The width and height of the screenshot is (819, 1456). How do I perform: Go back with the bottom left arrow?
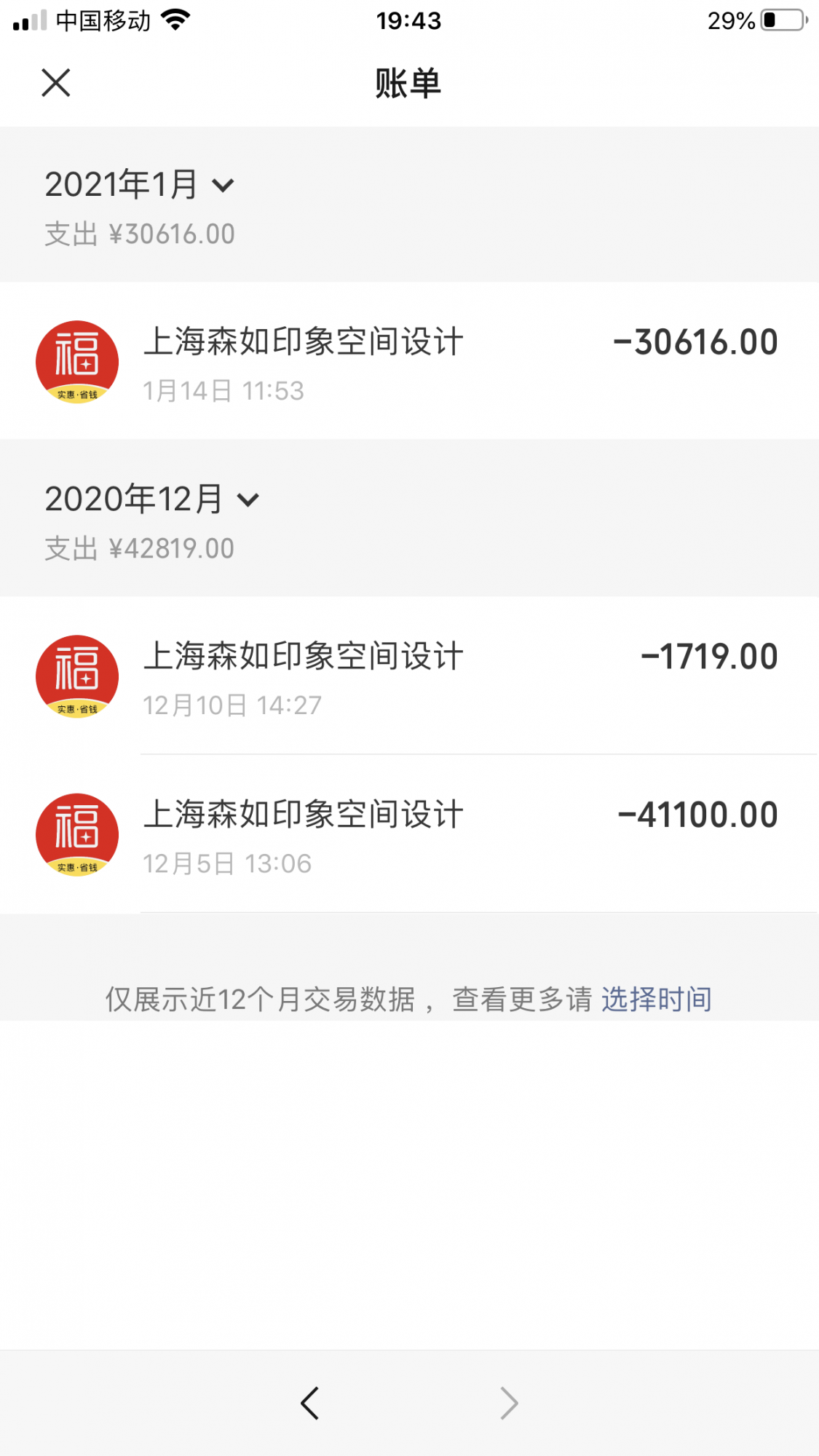click(x=310, y=1403)
